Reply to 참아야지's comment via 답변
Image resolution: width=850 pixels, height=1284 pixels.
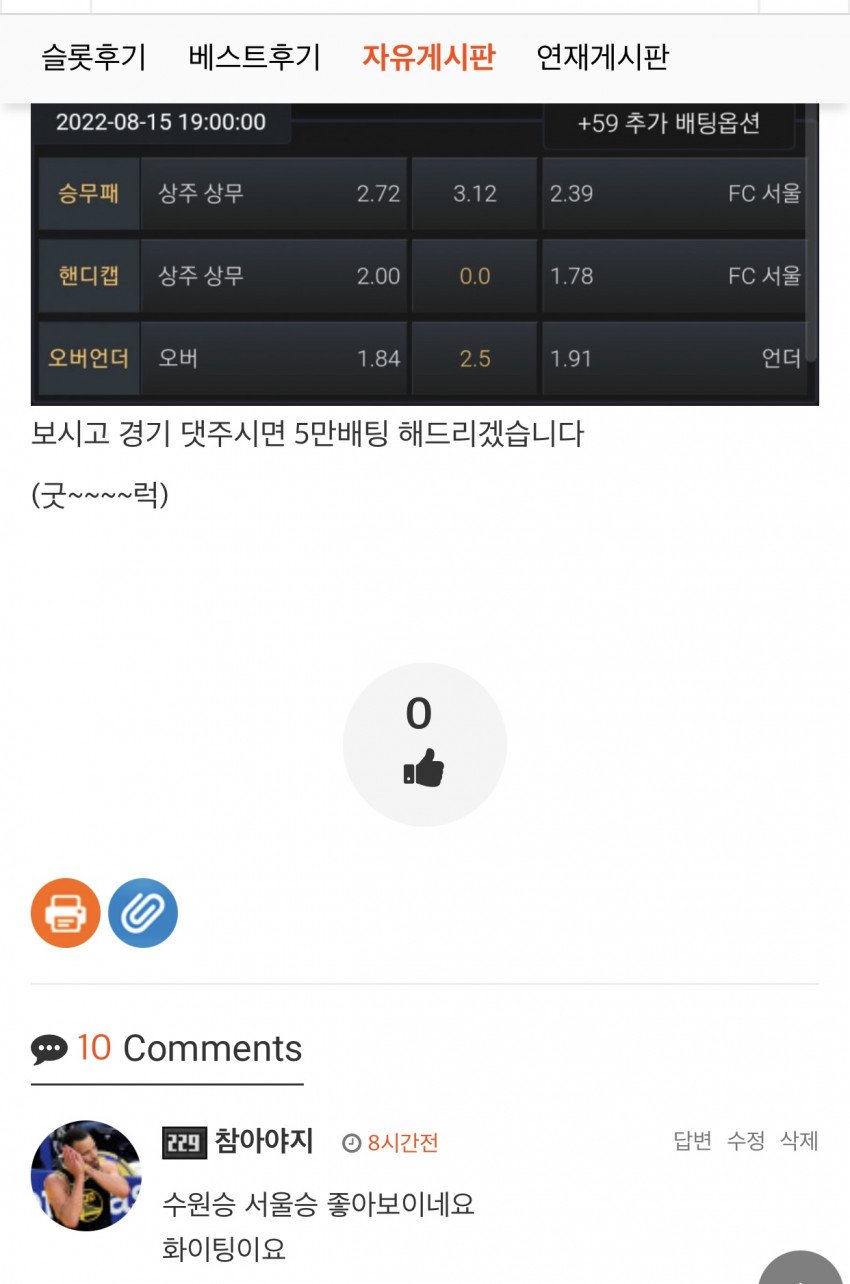pyautogui.click(x=692, y=1141)
